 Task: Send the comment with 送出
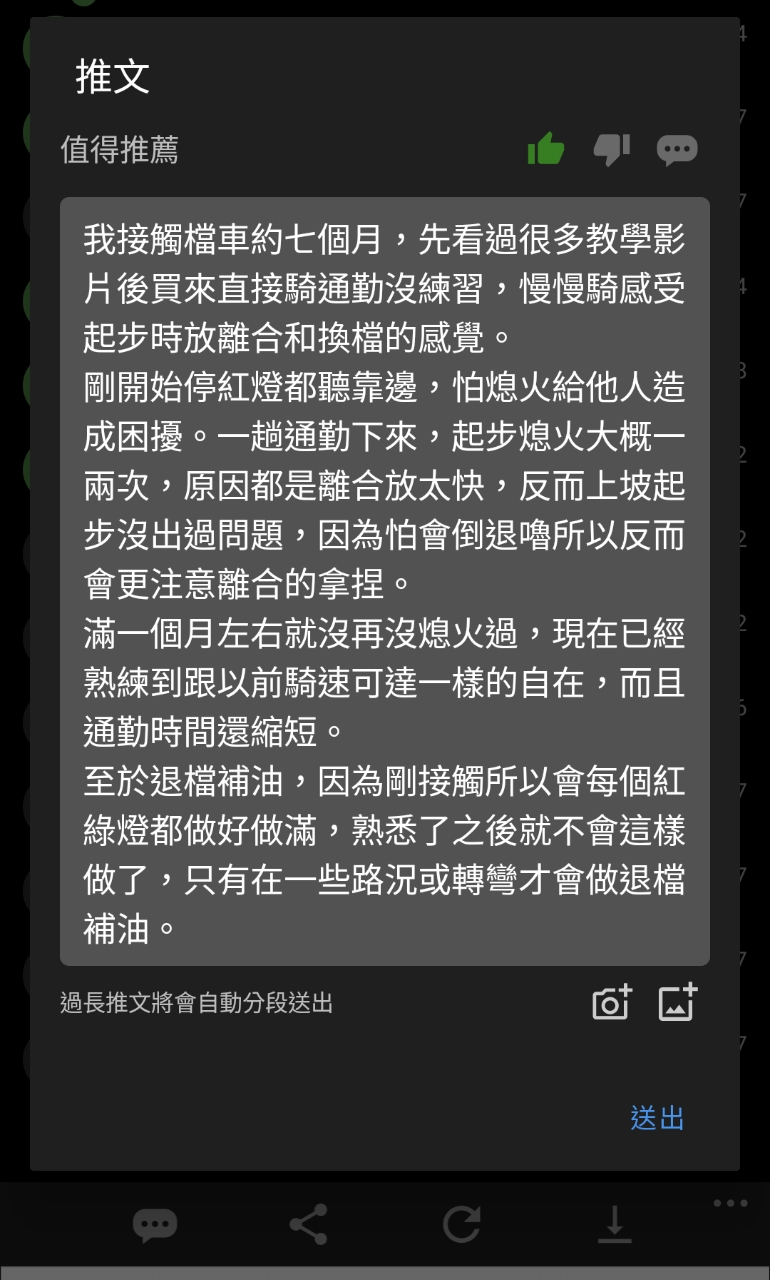click(657, 1117)
